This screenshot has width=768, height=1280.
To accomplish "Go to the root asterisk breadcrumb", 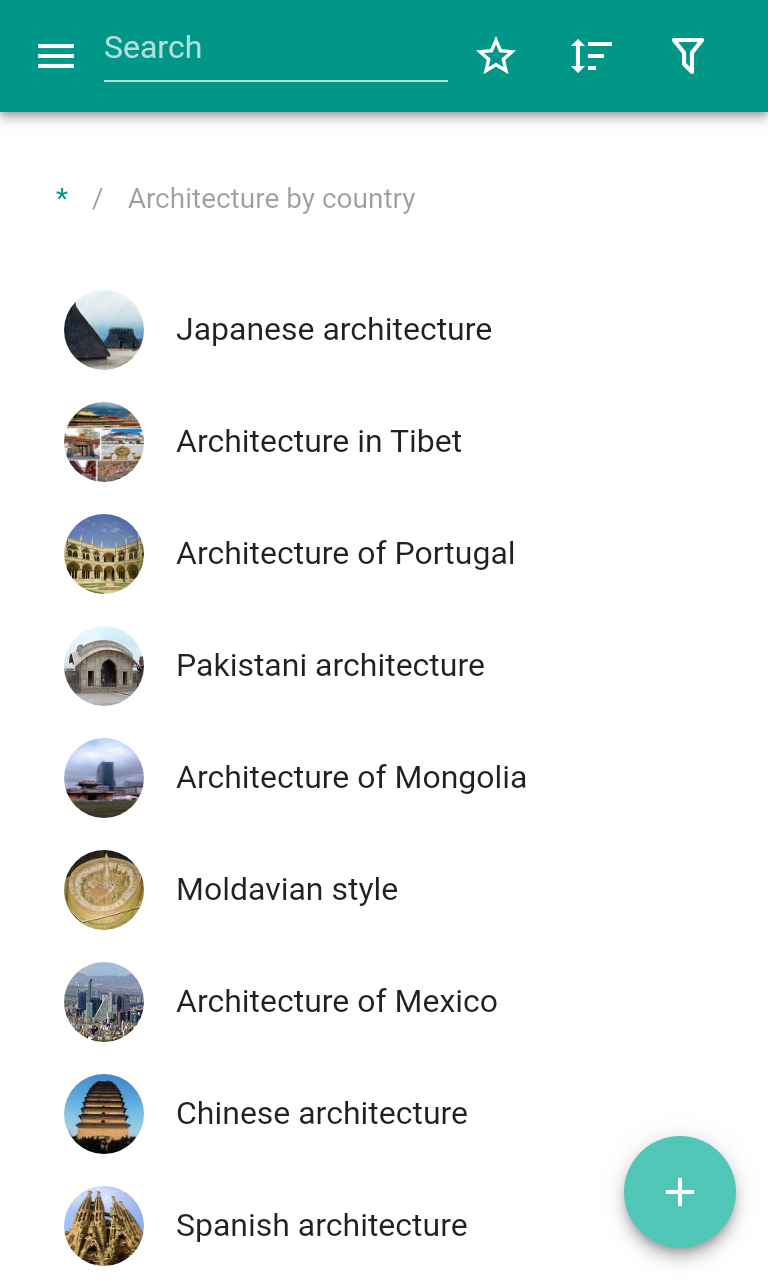I will 62,198.
